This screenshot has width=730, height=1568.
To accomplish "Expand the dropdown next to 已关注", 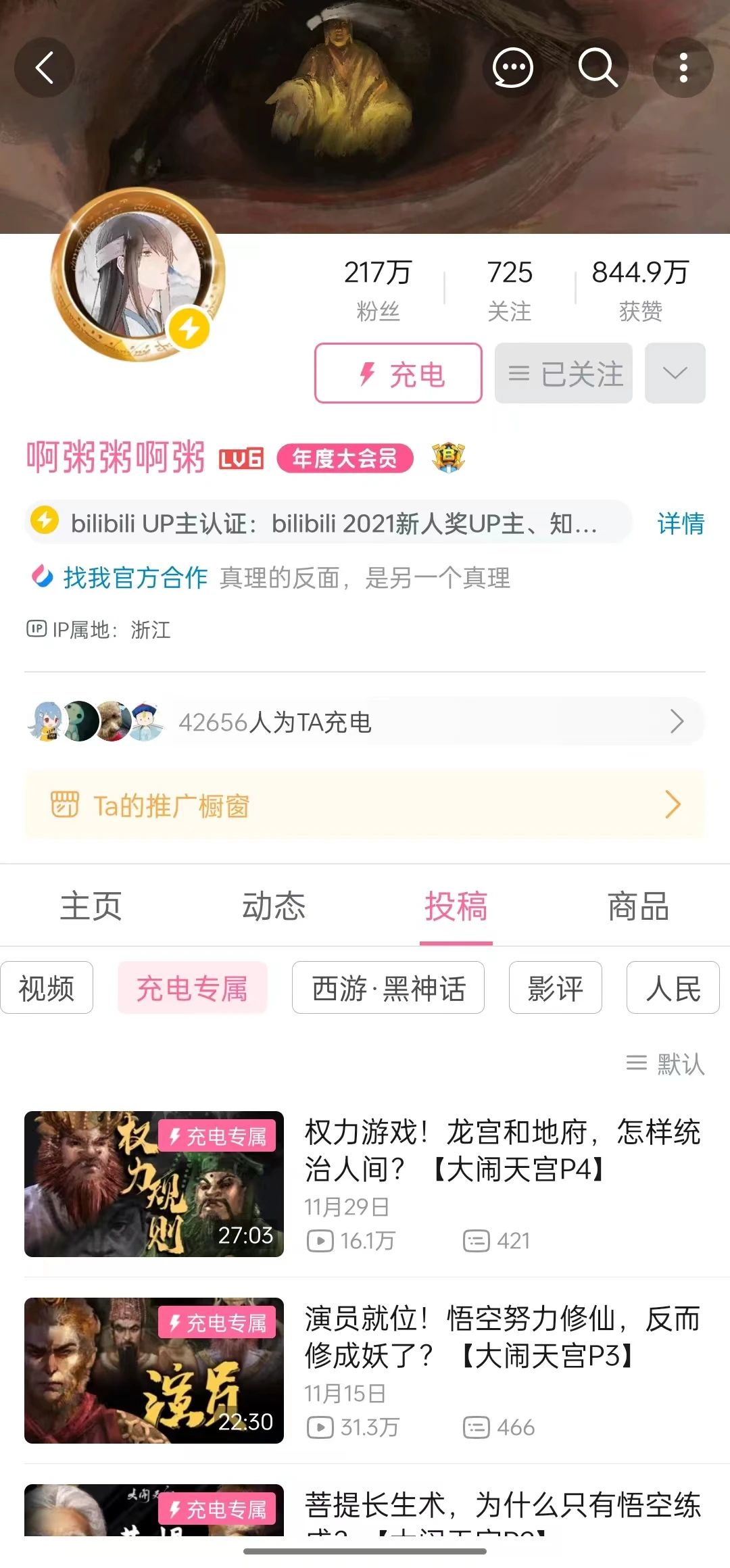I will click(x=675, y=373).
